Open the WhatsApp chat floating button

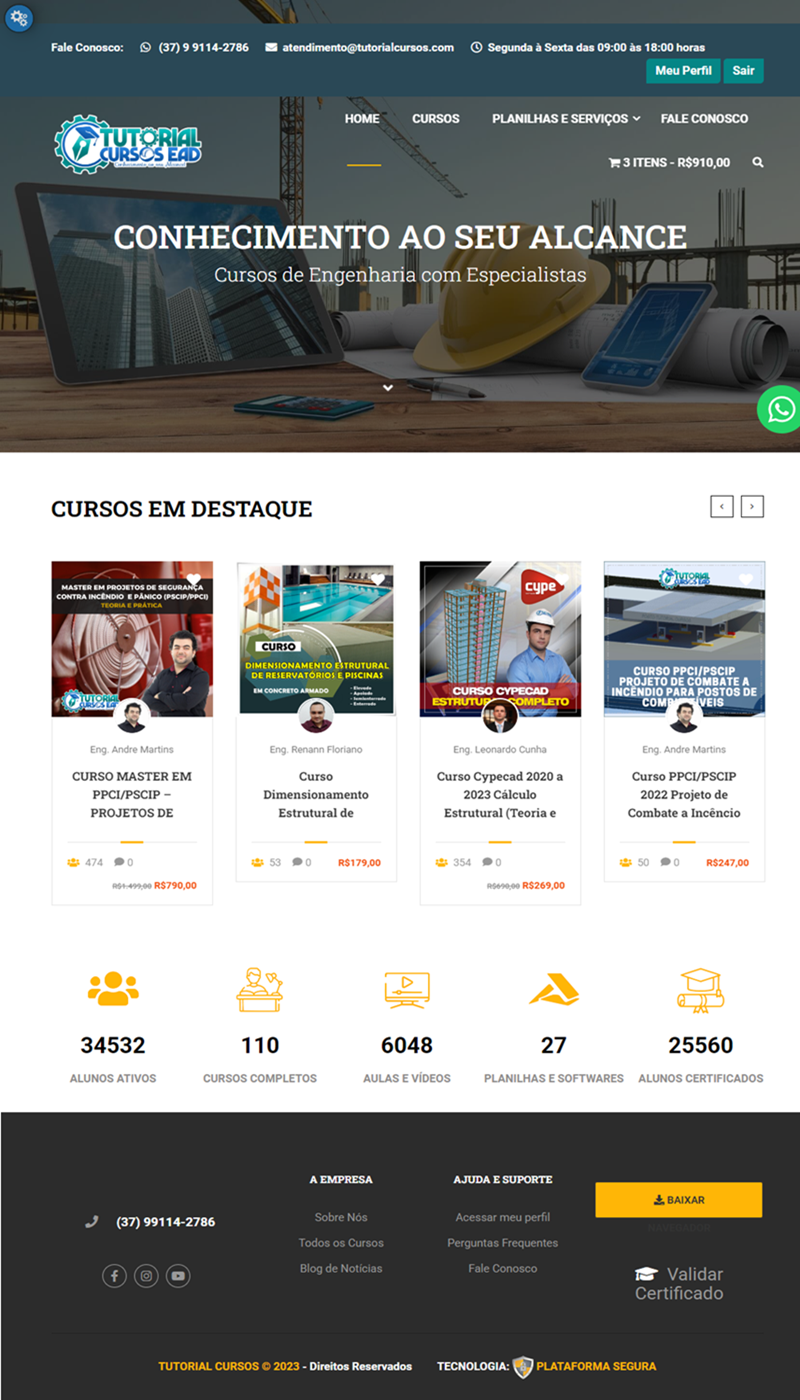tap(780, 409)
